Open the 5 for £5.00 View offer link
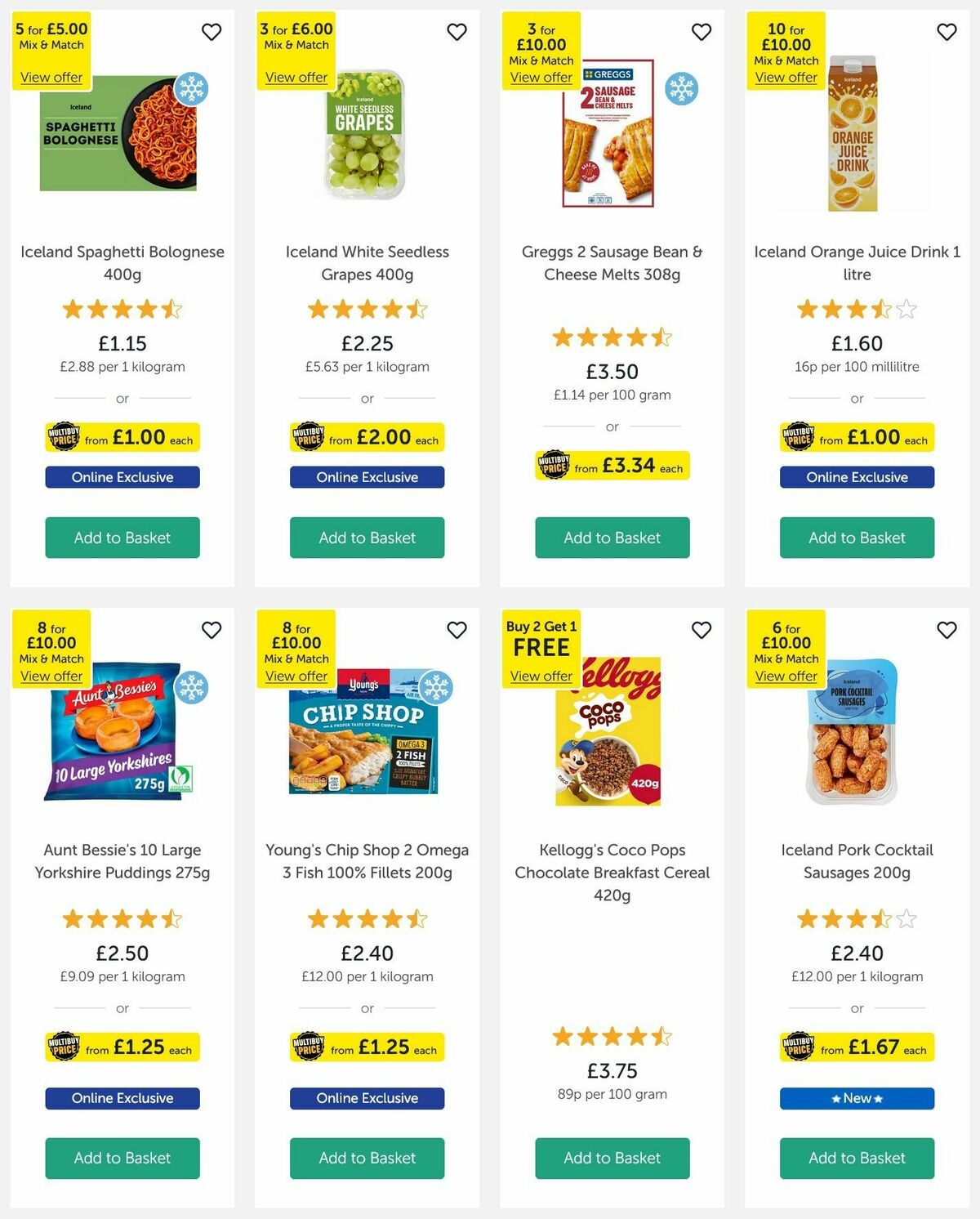Image resolution: width=980 pixels, height=1219 pixels. pyautogui.click(x=51, y=77)
